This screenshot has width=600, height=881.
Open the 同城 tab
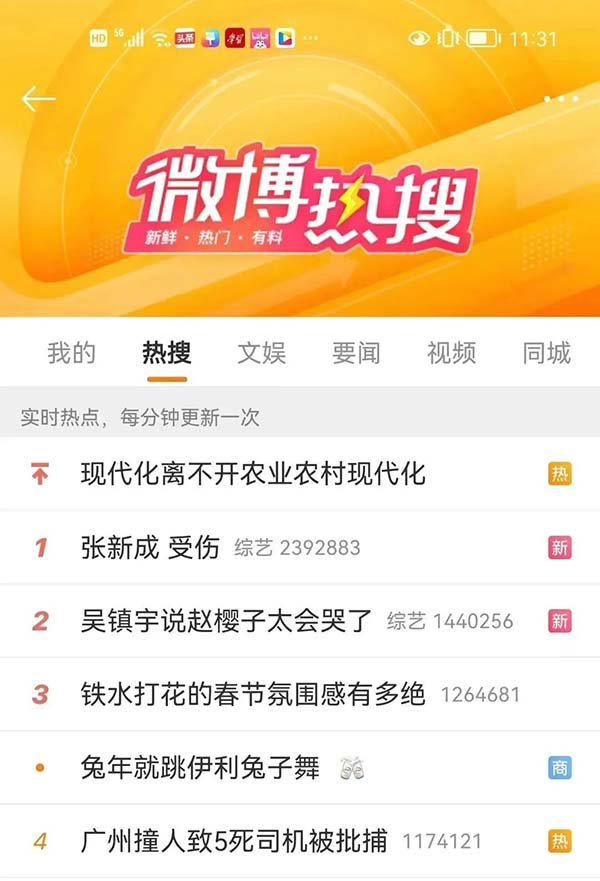pos(546,352)
